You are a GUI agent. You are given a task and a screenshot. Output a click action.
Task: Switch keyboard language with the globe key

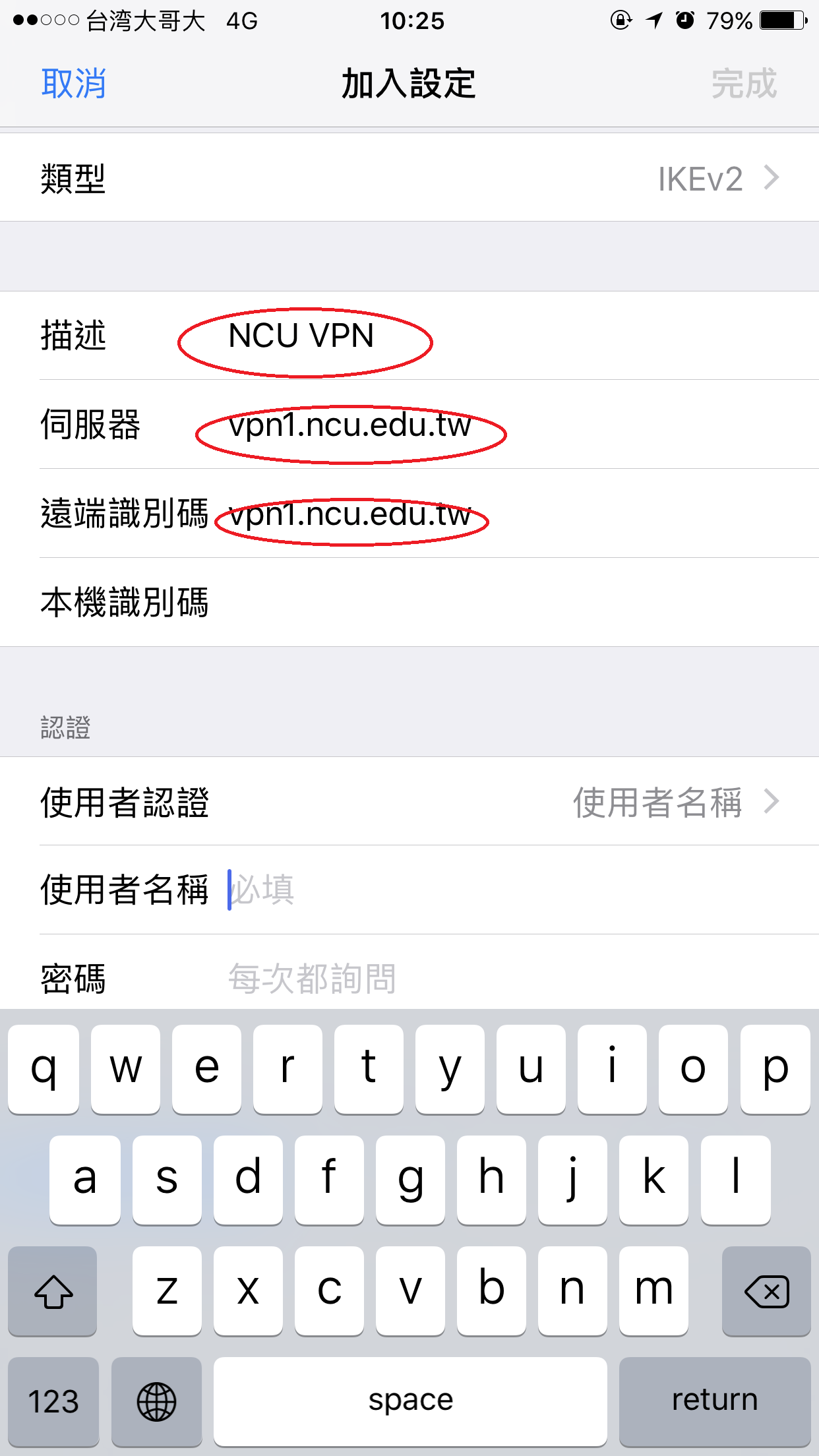tap(156, 1401)
